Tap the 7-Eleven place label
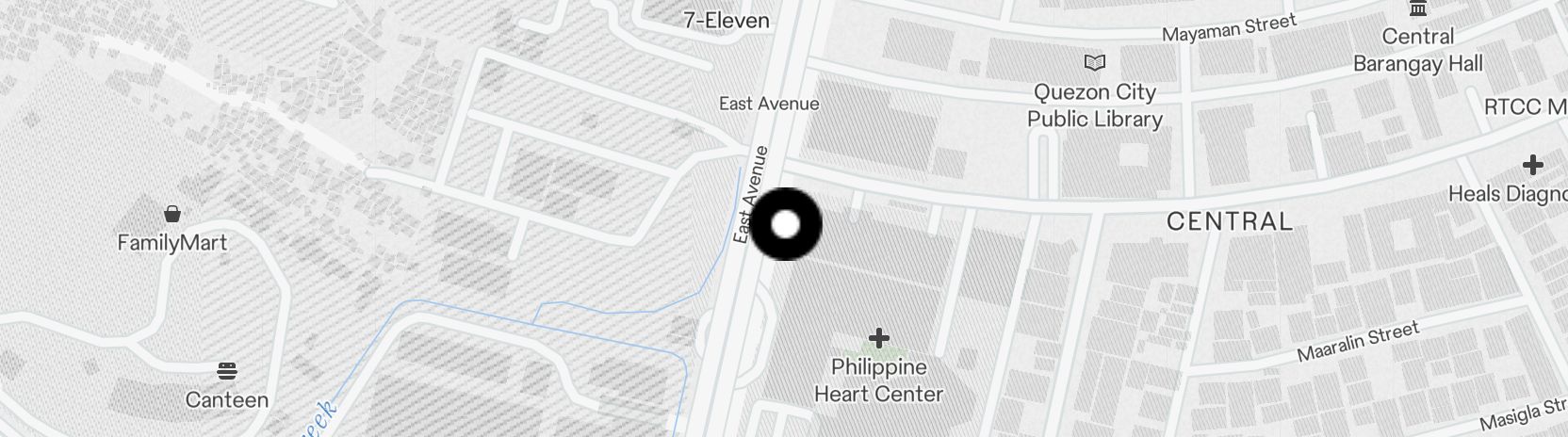The image size is (1568, 437). [726, 20]
